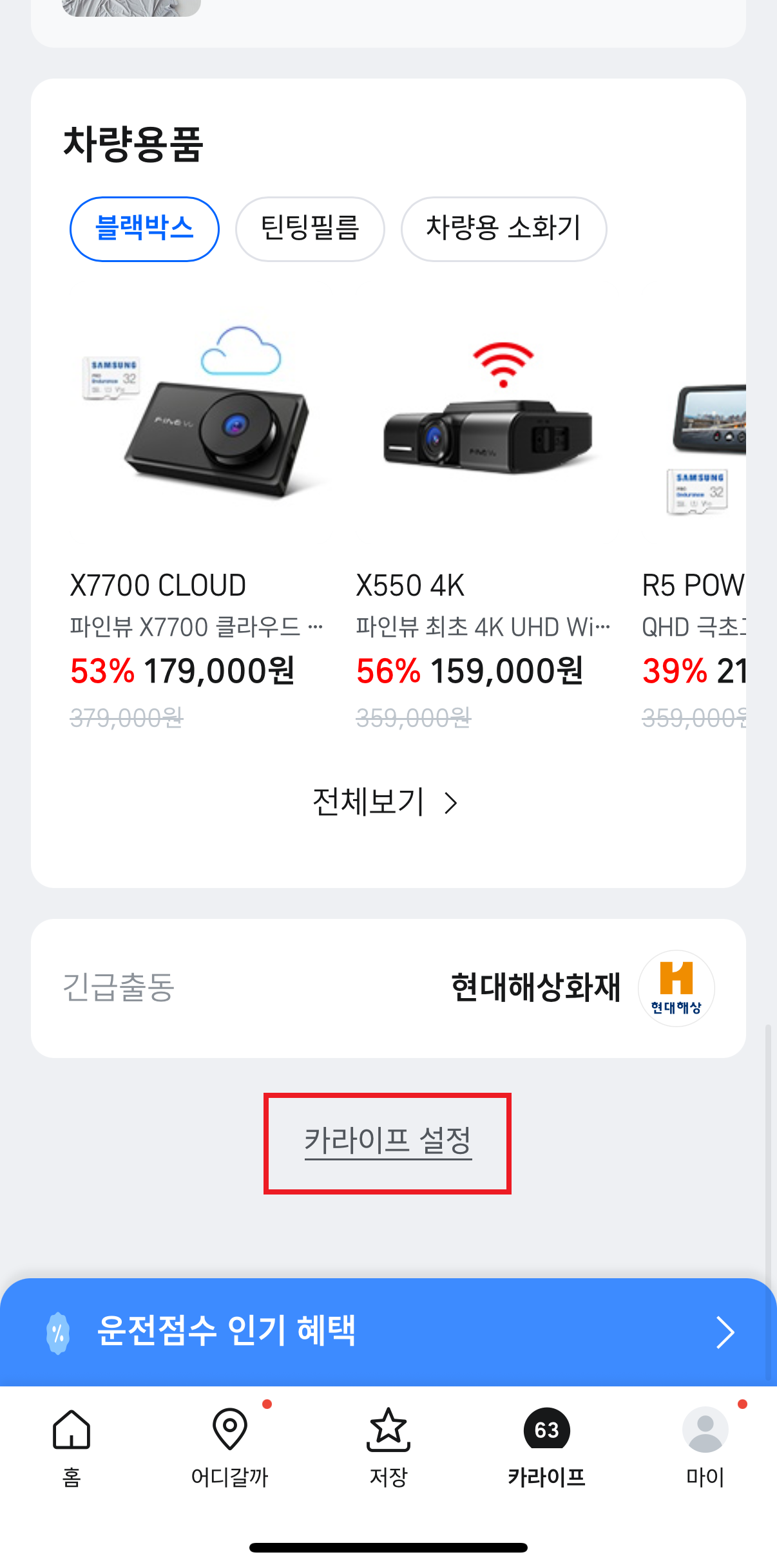Viewport: 777px width, 1568px height.
Task: Enable the 틴팅필름 filter chip
Action: click(x=310, y=229)
